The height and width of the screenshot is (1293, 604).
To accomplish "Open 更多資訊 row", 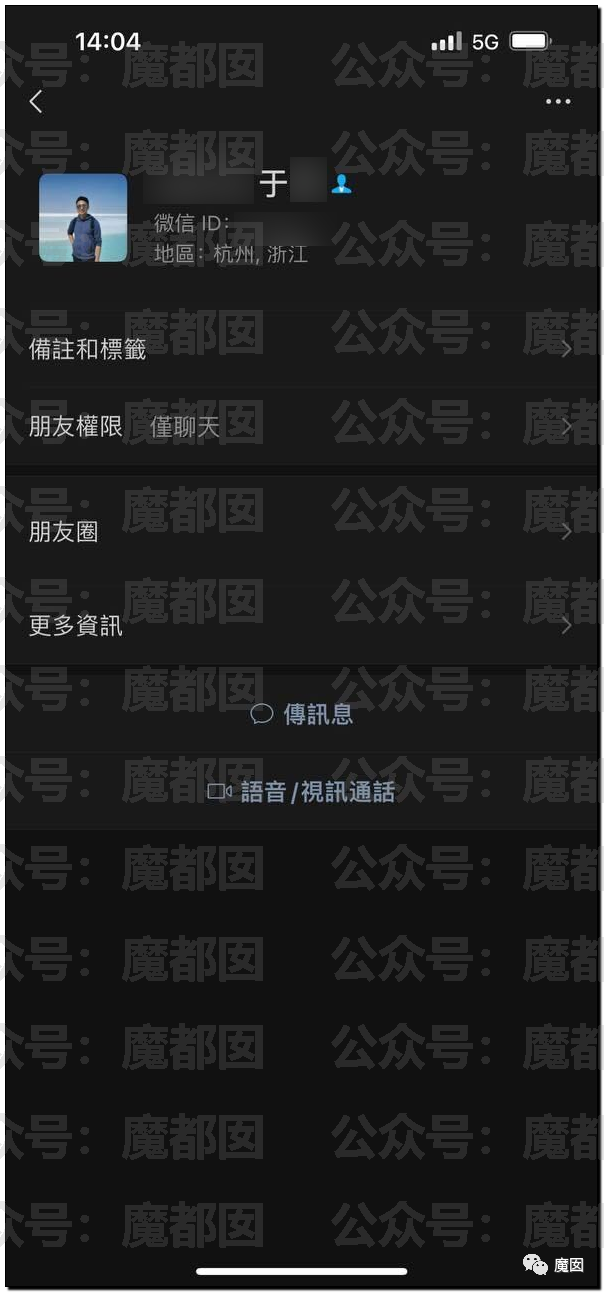I will [x=300, y=626].
